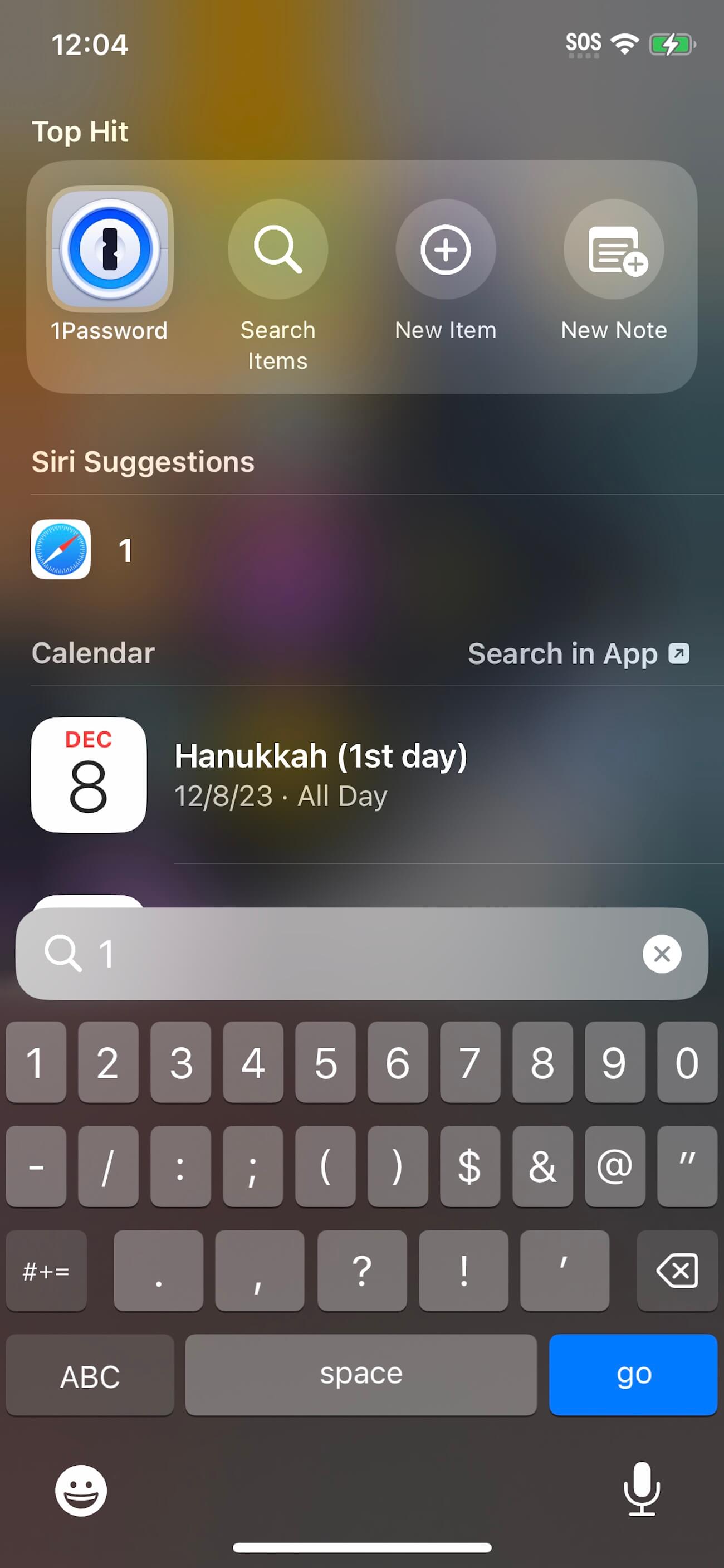Image resolution: width=724 pixels, height=1568 pixels.
Task: Switch back to letters with the ABC key
Action: point(90,1374)
